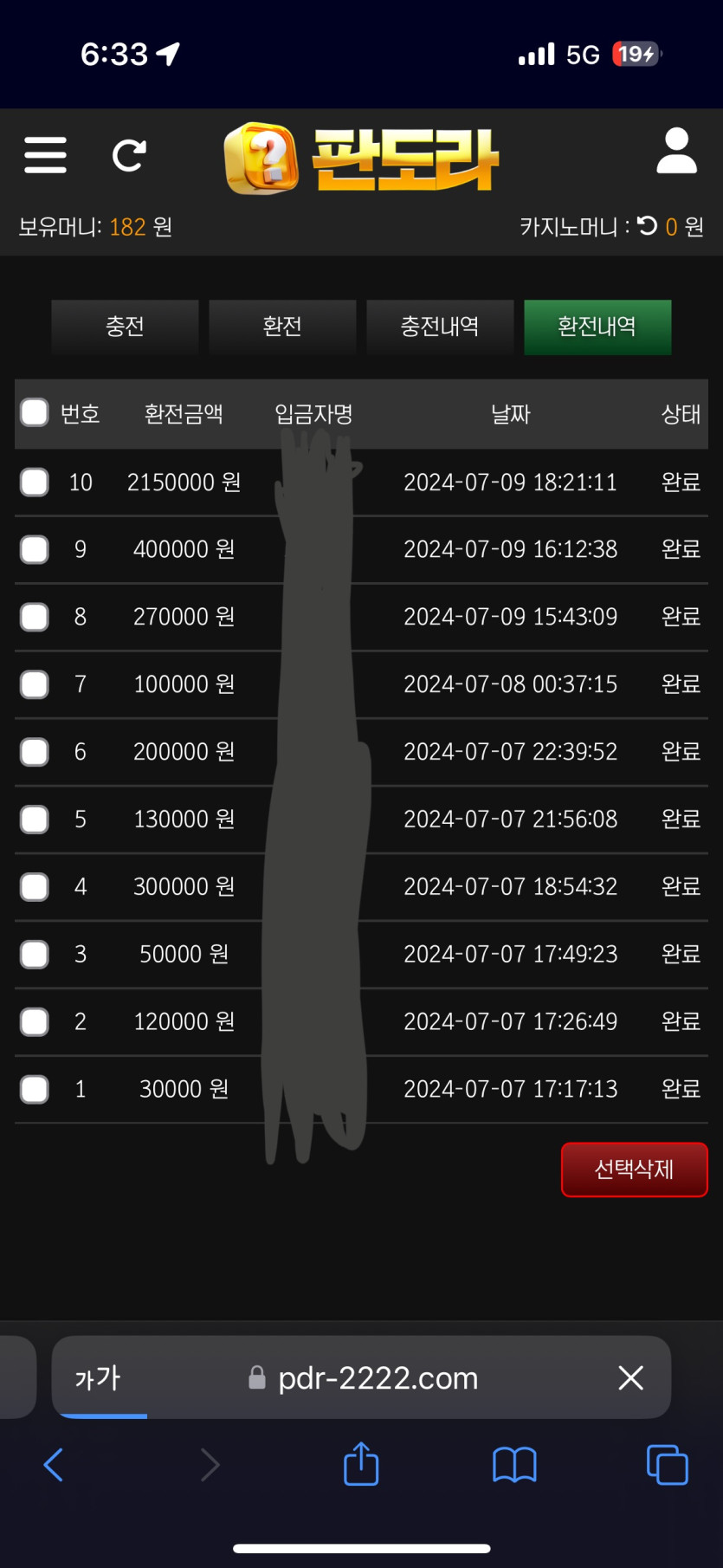Image resolution: width=723 pixels, height=1568 pixels.
Task: Check the 30000 원 row checkbox
Action: [35, 1089]
